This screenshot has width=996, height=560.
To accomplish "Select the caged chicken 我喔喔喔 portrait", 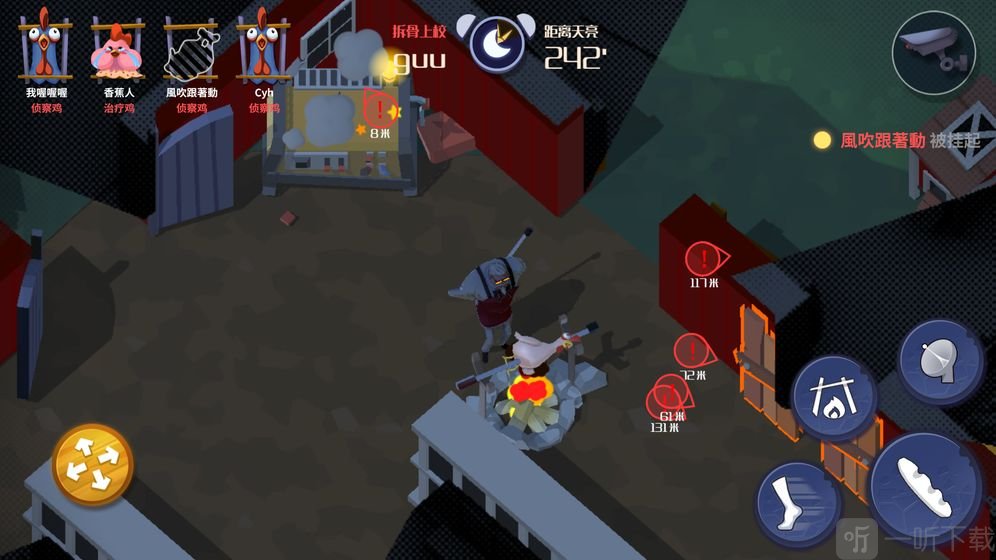I will coord(45,47).
